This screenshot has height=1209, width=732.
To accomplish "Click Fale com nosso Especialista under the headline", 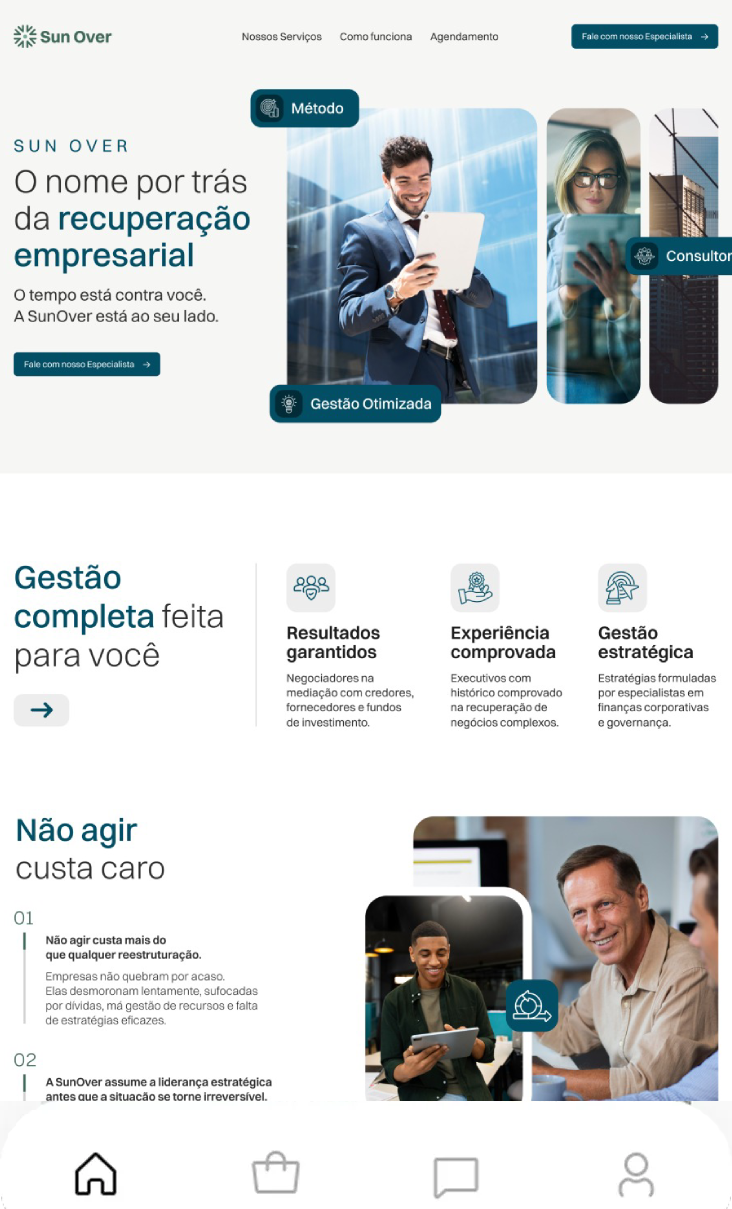I will pos(86,364).
